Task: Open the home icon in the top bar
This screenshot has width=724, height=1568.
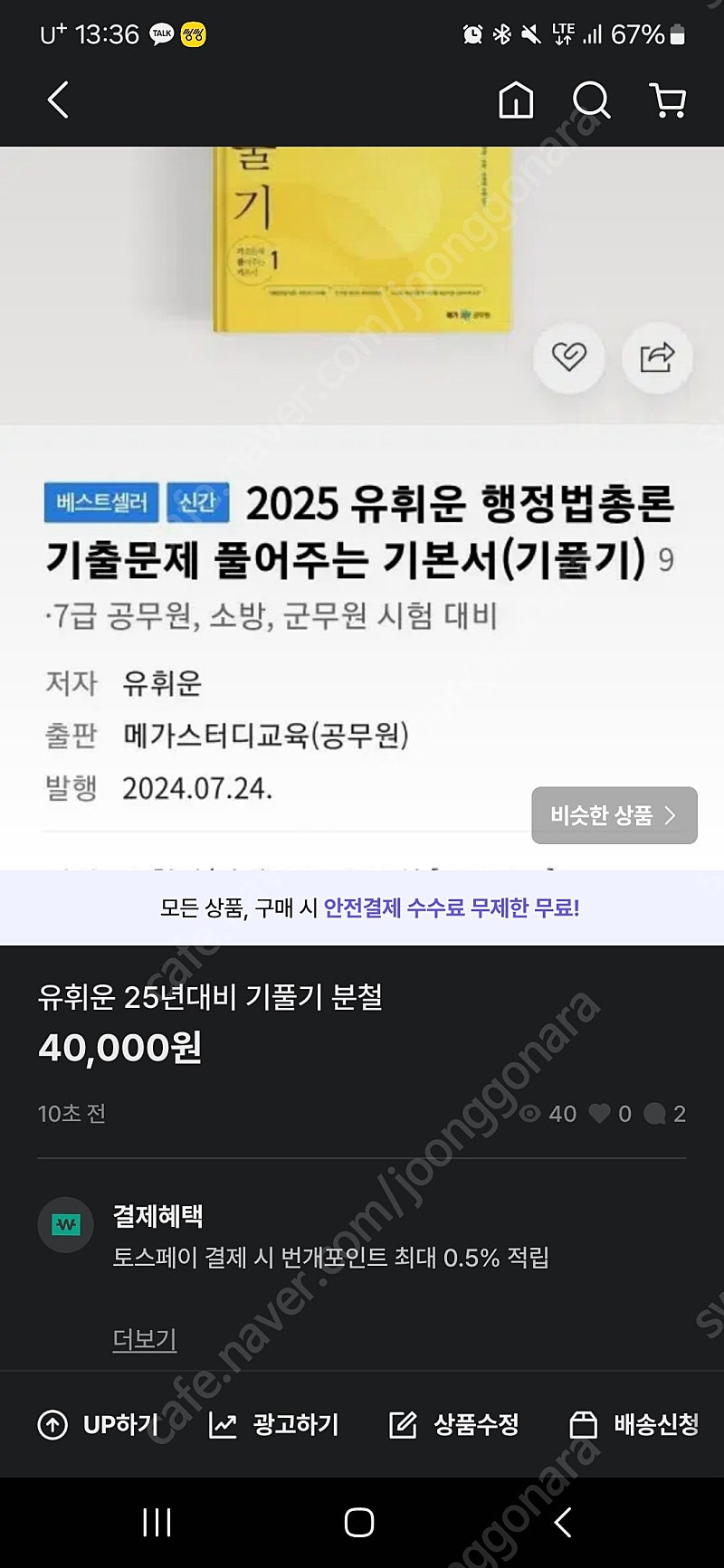Action: click(x=516, y=100)
